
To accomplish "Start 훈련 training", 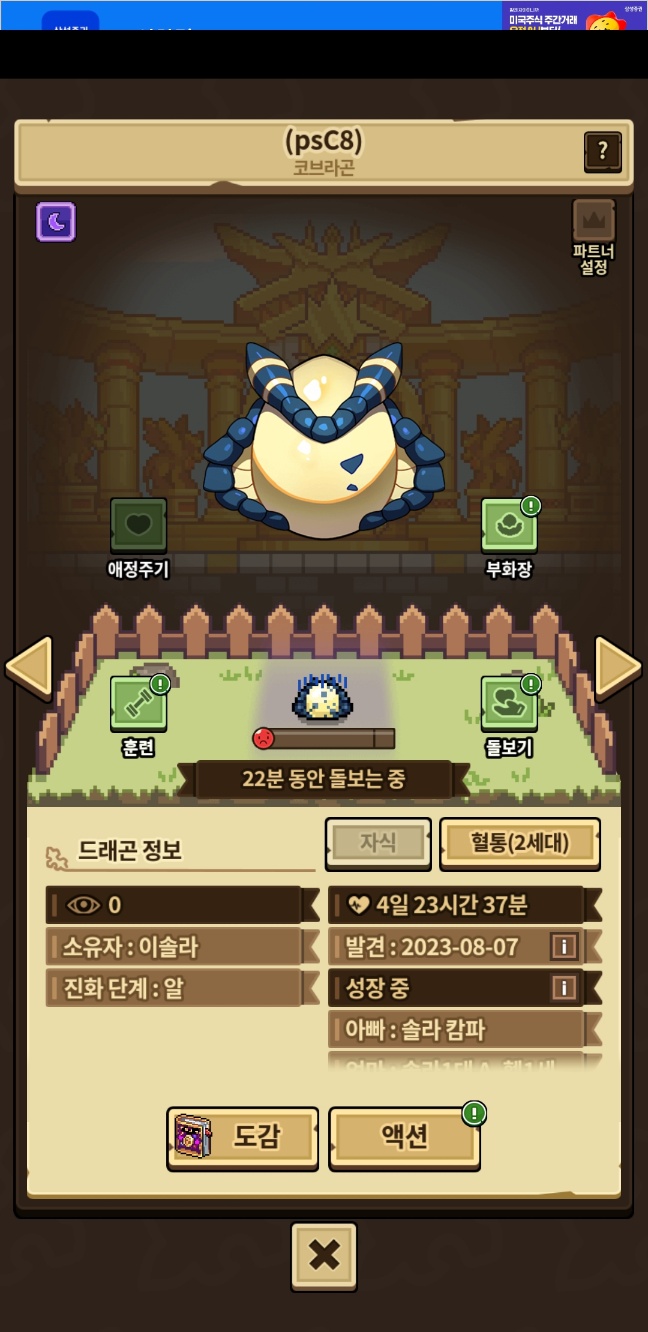I will [138, 705].
